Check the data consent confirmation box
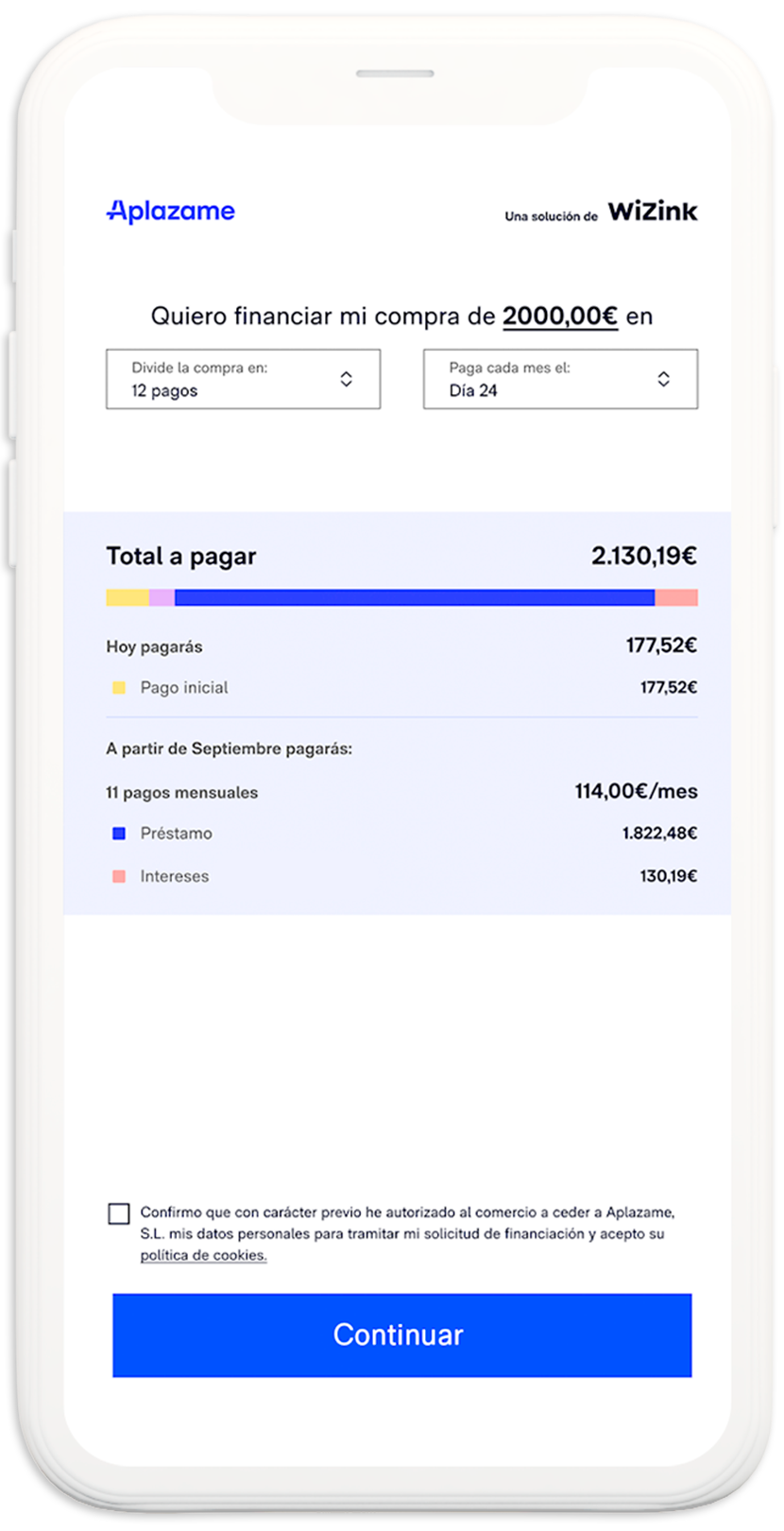 (119, 1213)
